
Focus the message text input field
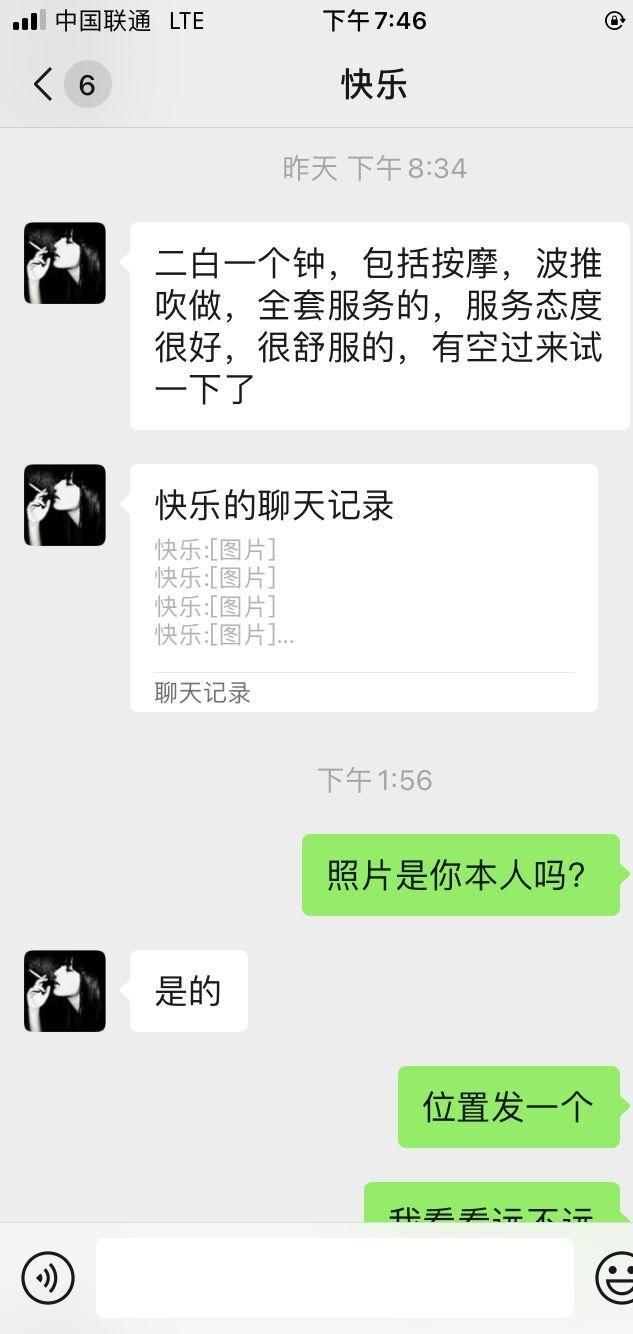click(x=334, y=1277)
